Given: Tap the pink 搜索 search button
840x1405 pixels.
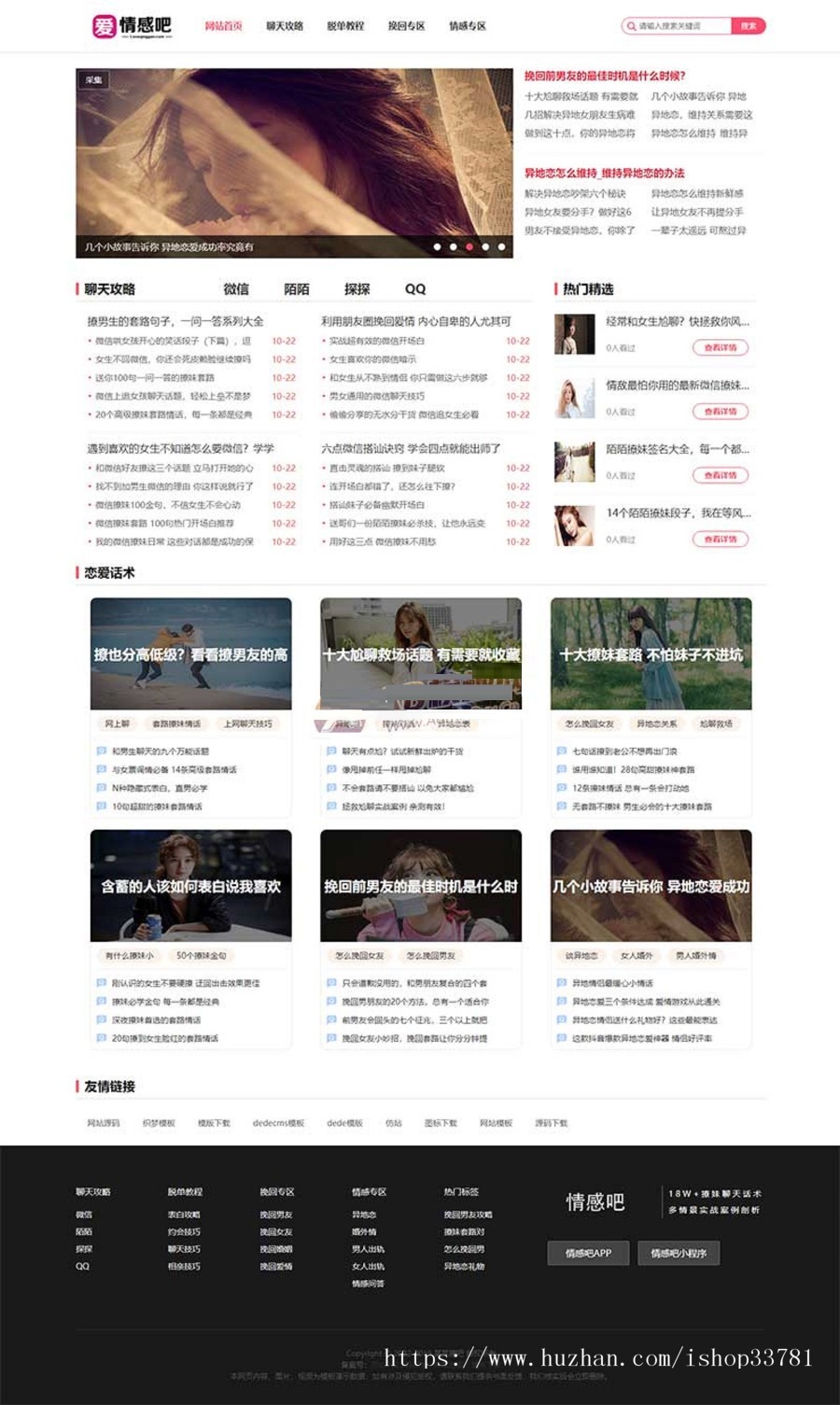Looking at the screenshot, I should [x=748, y=26].
